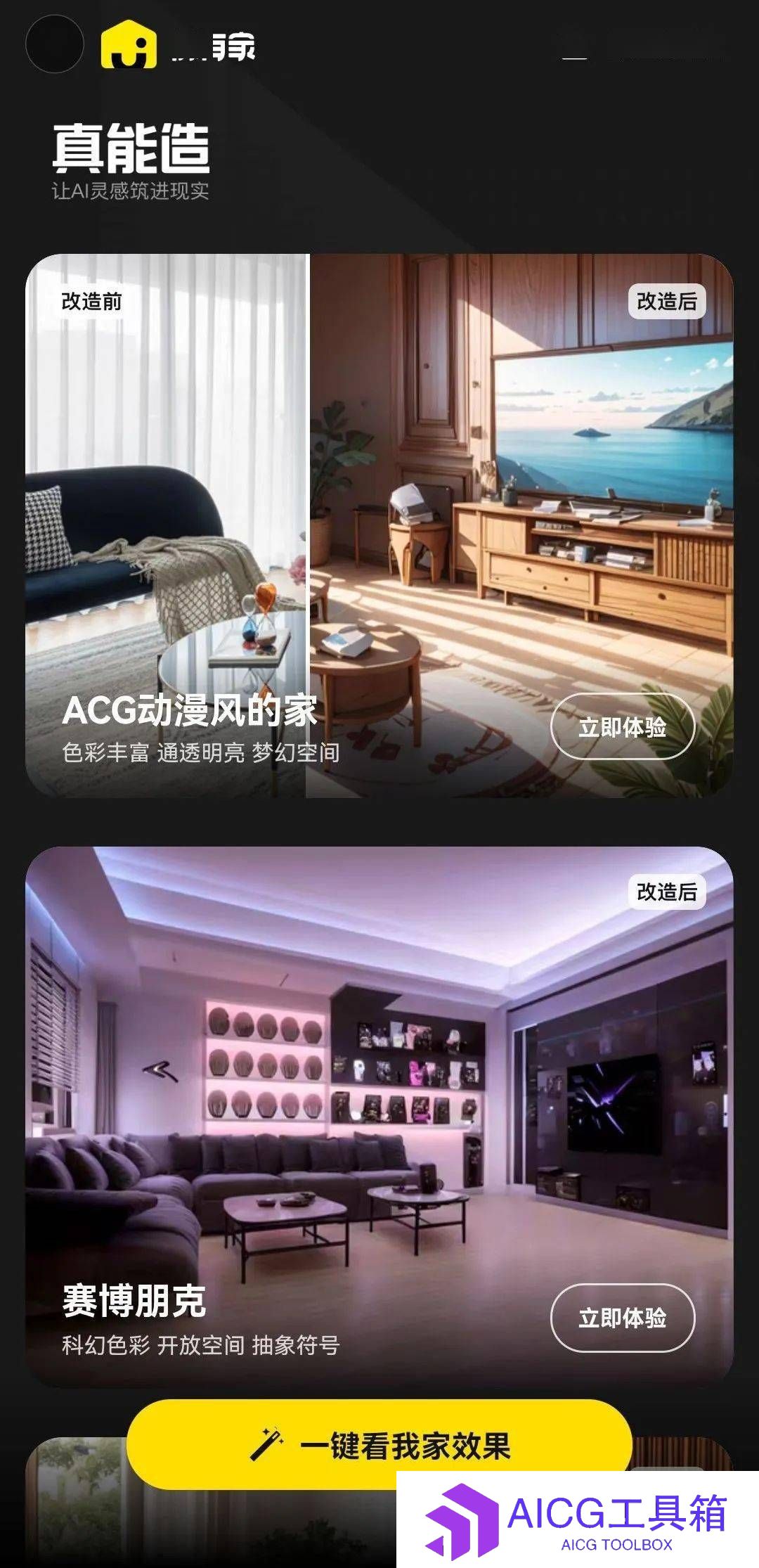Tap 立即体验 on 赛博朋克 card
This screenshot has height=1568, width=759.
pos(622,1318)
